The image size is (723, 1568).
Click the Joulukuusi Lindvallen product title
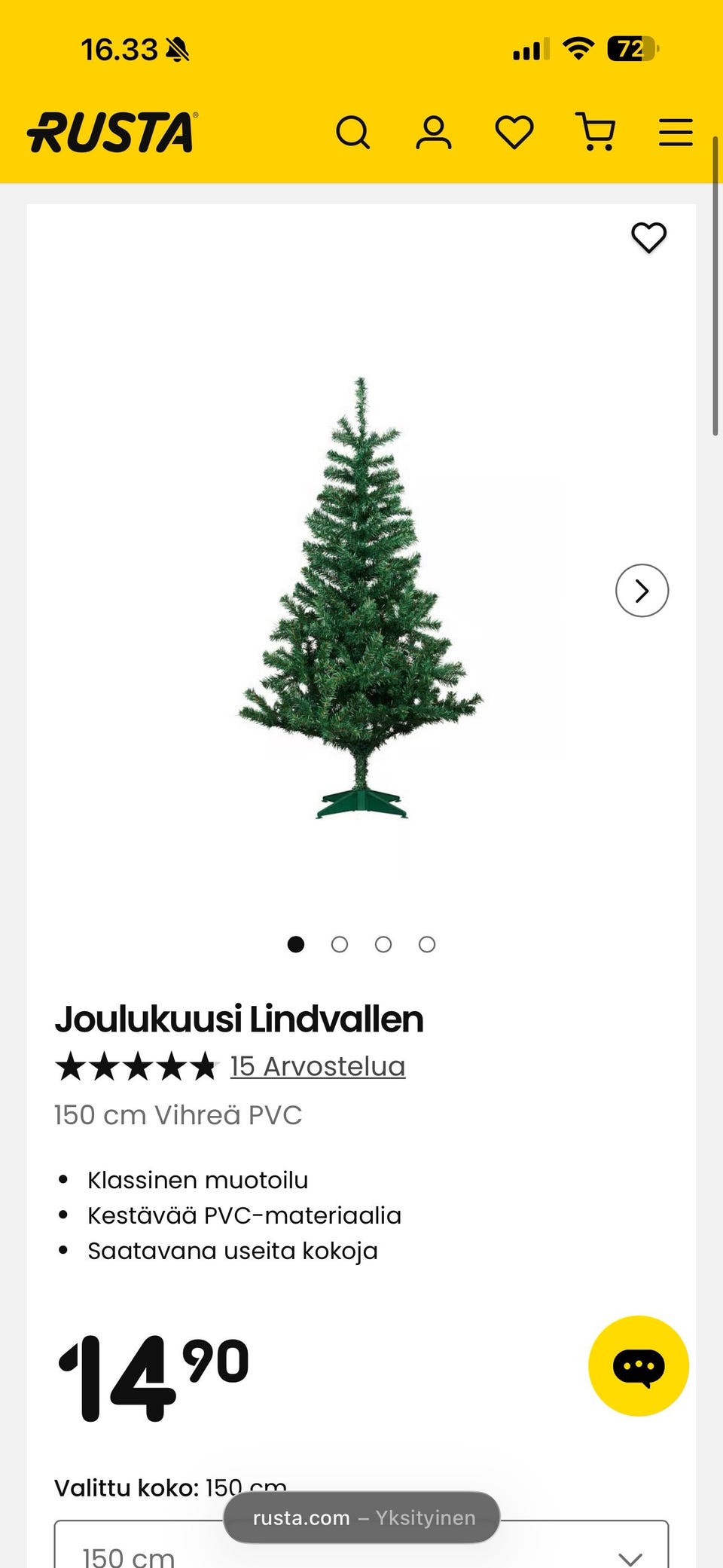[239, 1019]
